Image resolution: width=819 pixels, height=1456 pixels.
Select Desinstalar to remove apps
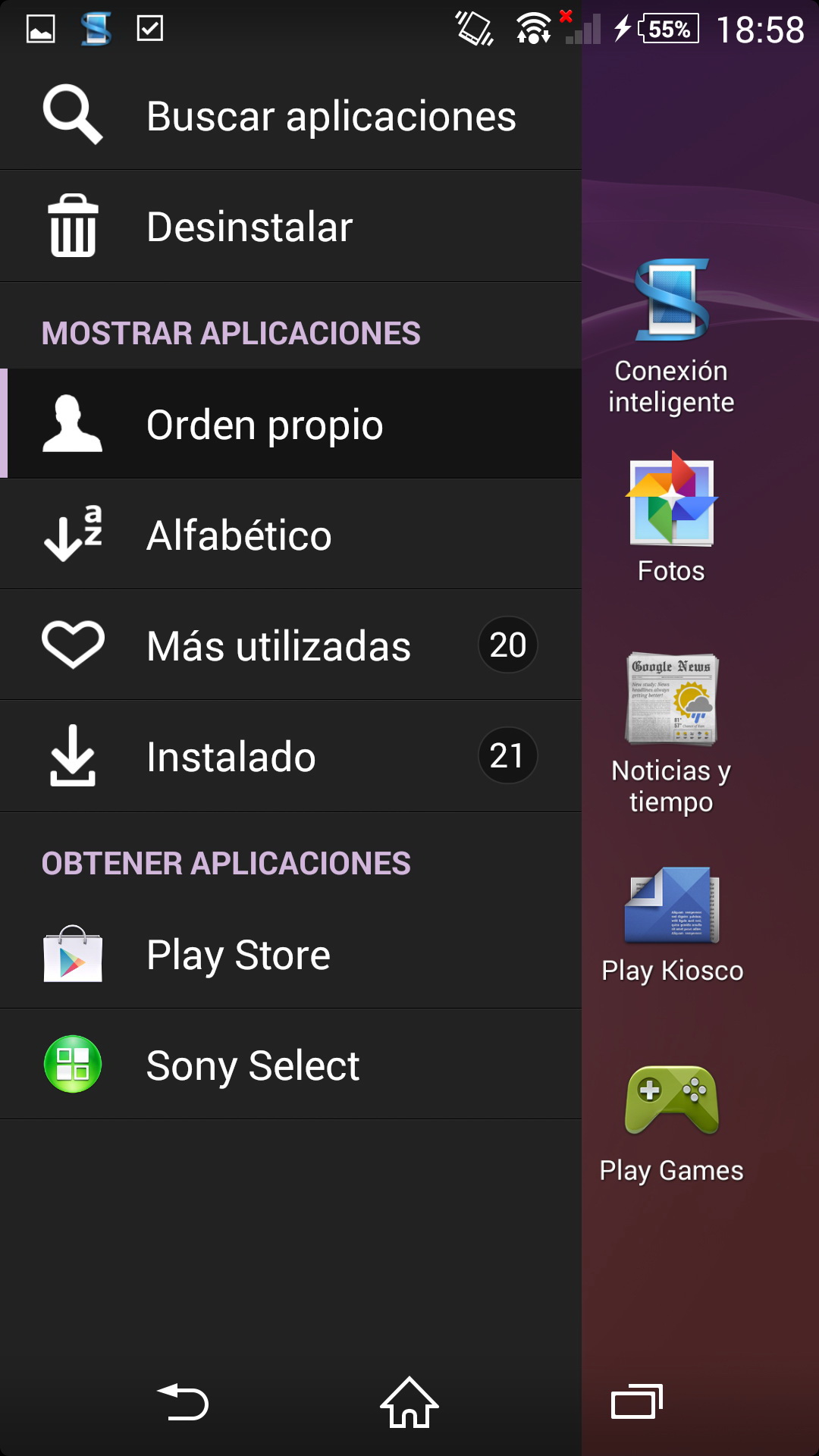tap(290, 227)
